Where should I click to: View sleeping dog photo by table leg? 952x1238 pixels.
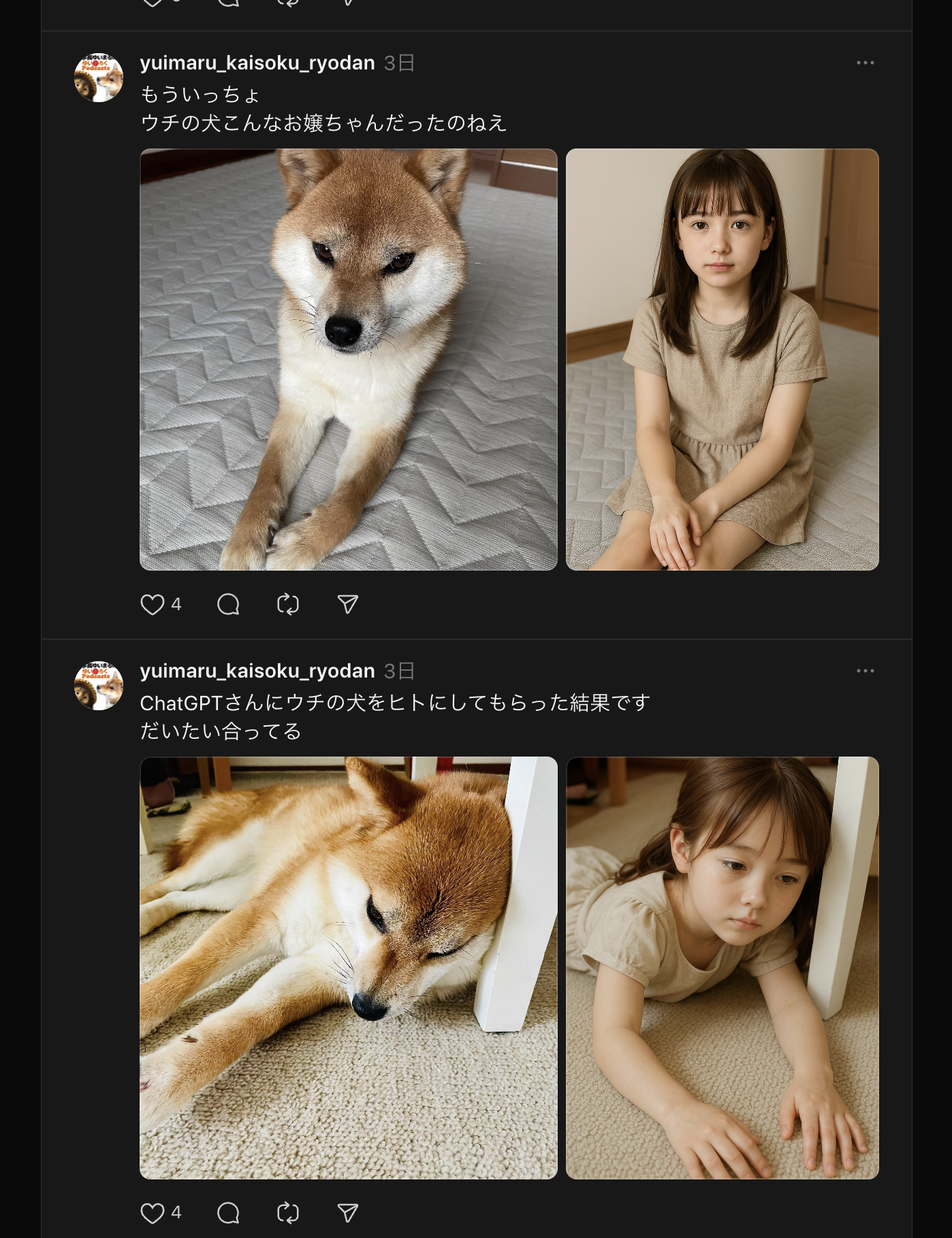[348, 967]
